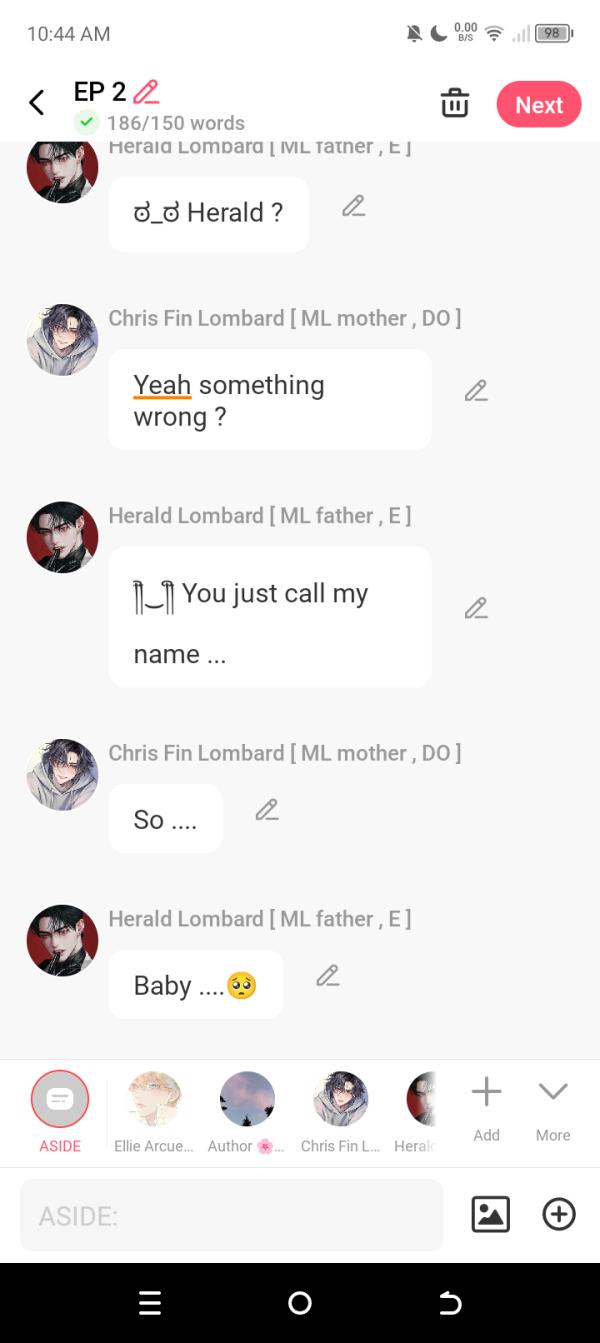Return to the Android home screen
The height and width of the screenshot is (1343, 600).
click(300, 1303)
